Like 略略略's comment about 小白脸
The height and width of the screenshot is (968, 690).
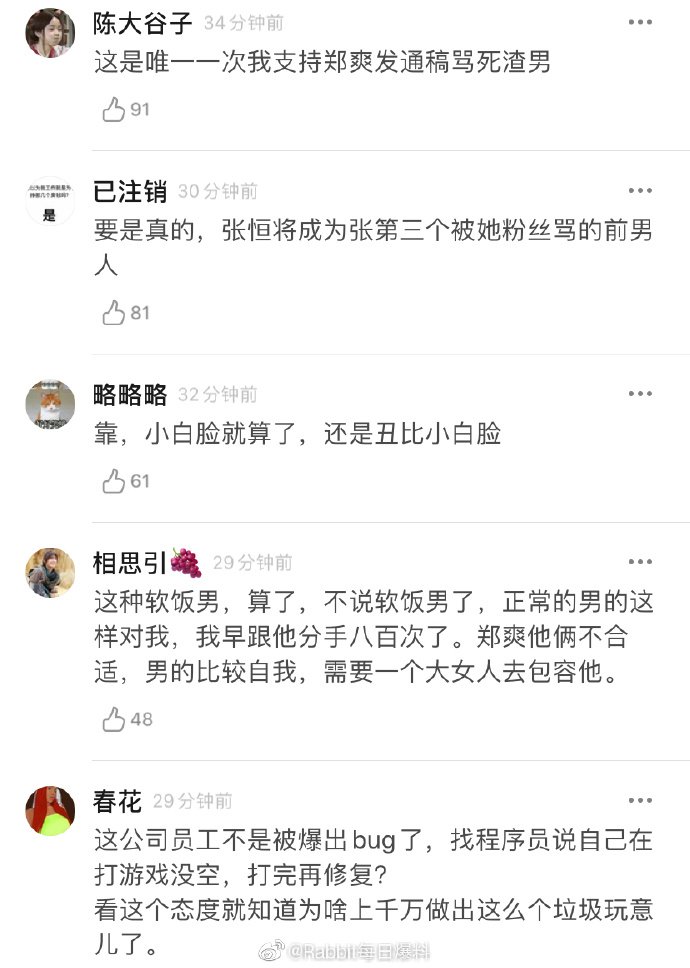(x=114, y=481)
